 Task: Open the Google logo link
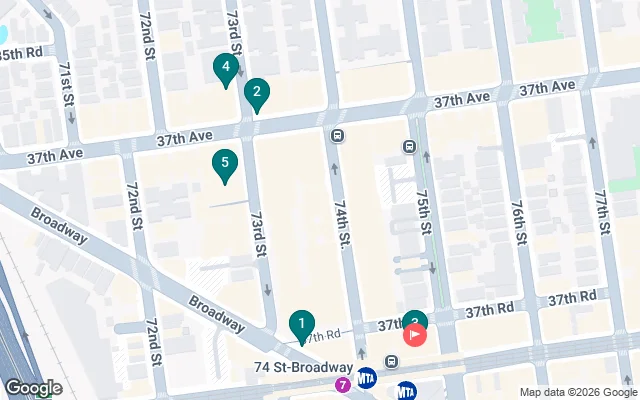33,387
